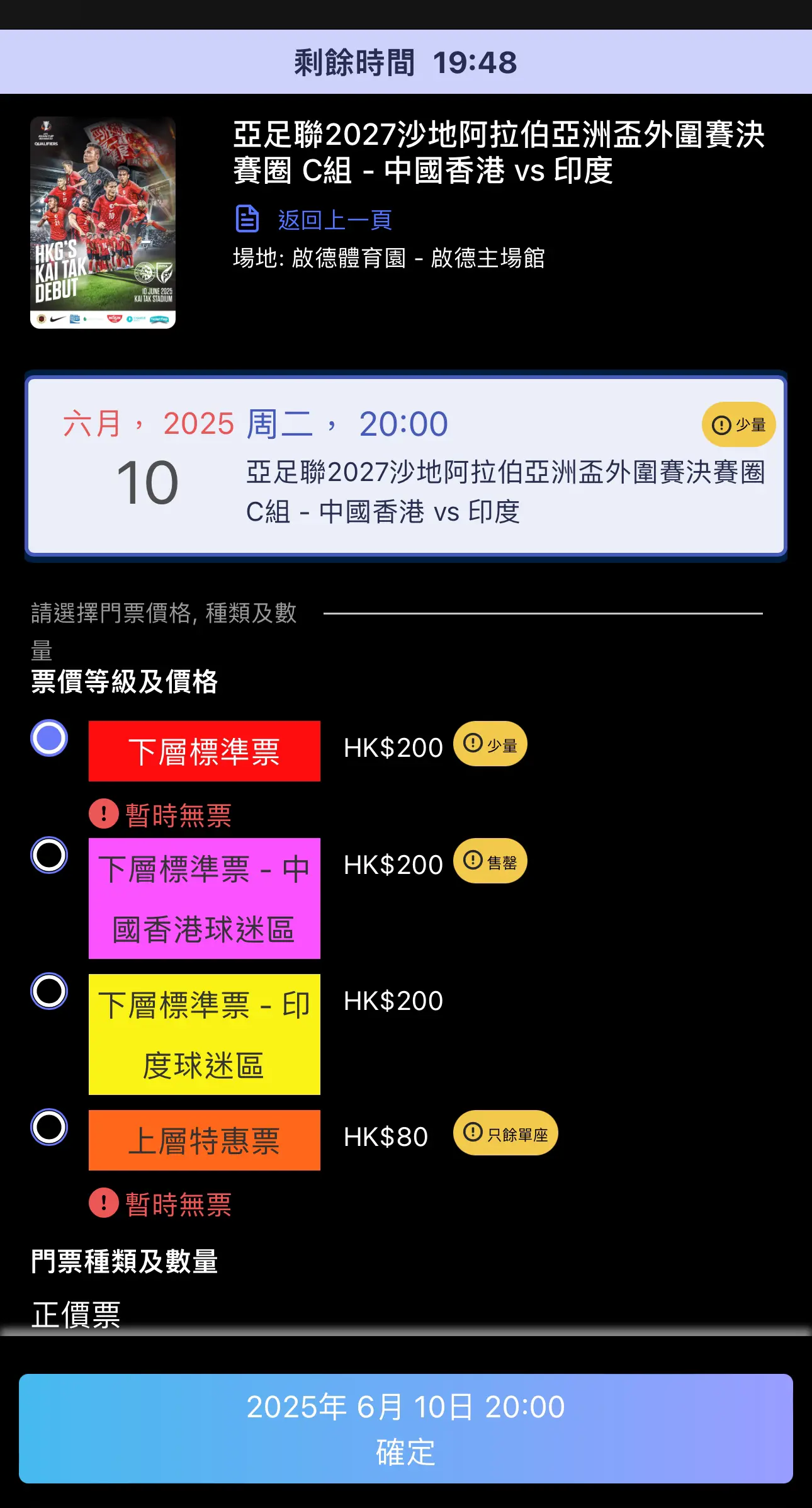Select the 下層標準票 radio button

[x=49, y=738]
